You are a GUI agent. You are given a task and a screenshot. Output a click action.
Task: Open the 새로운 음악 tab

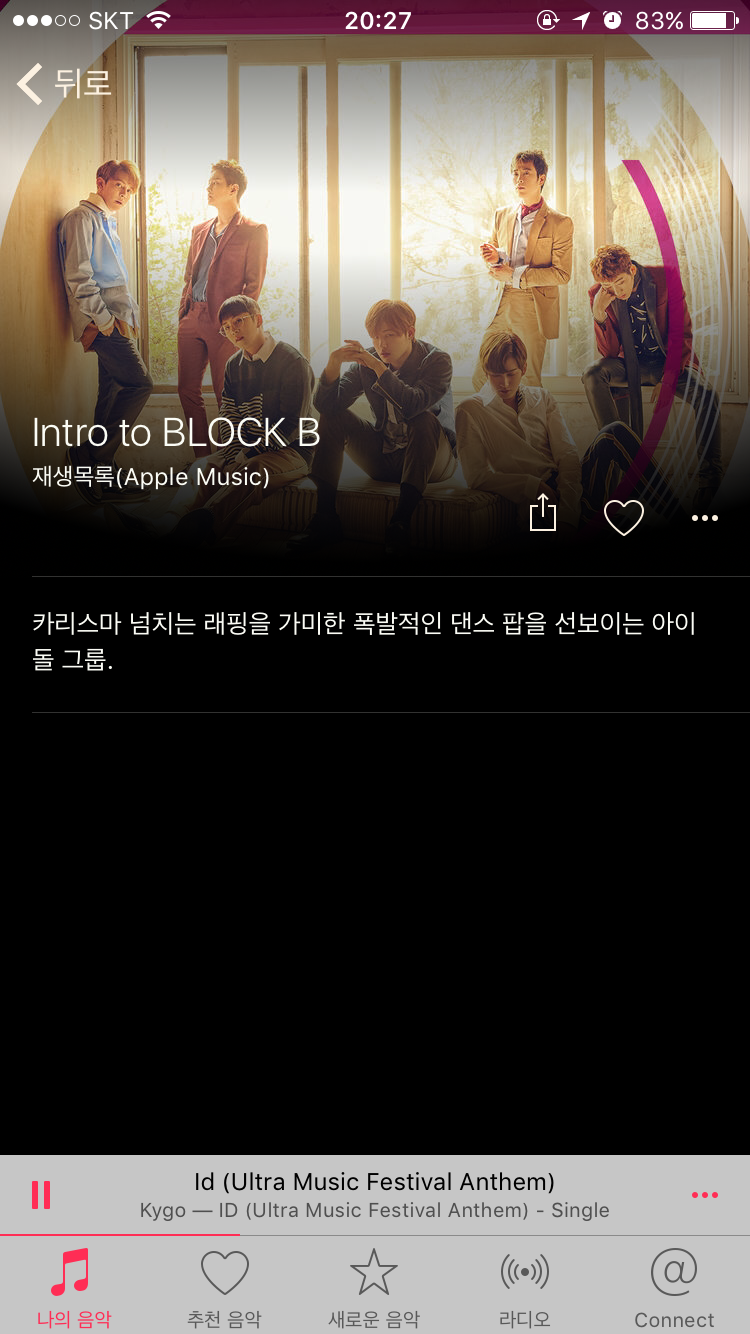(x=375, y=1288)
